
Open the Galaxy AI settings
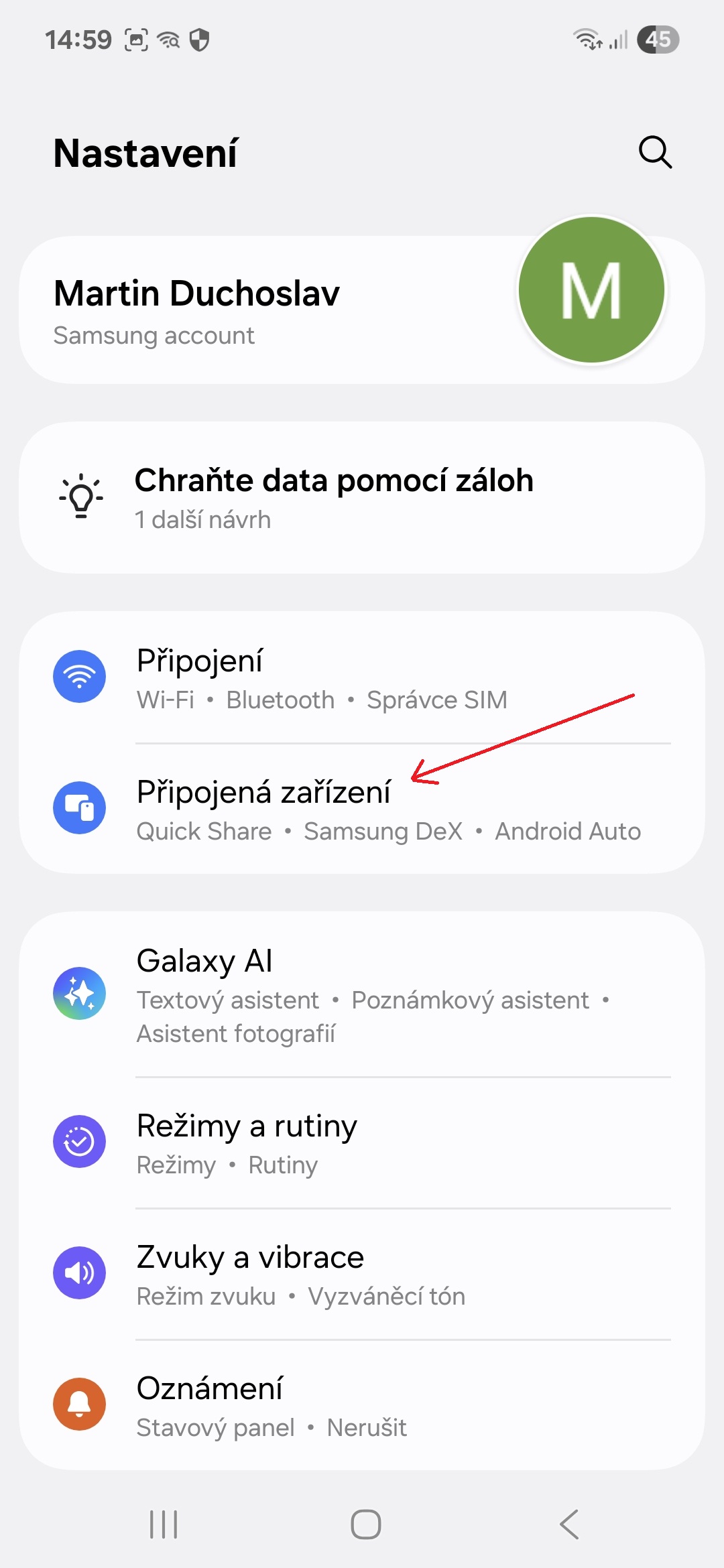coord(362,994)
